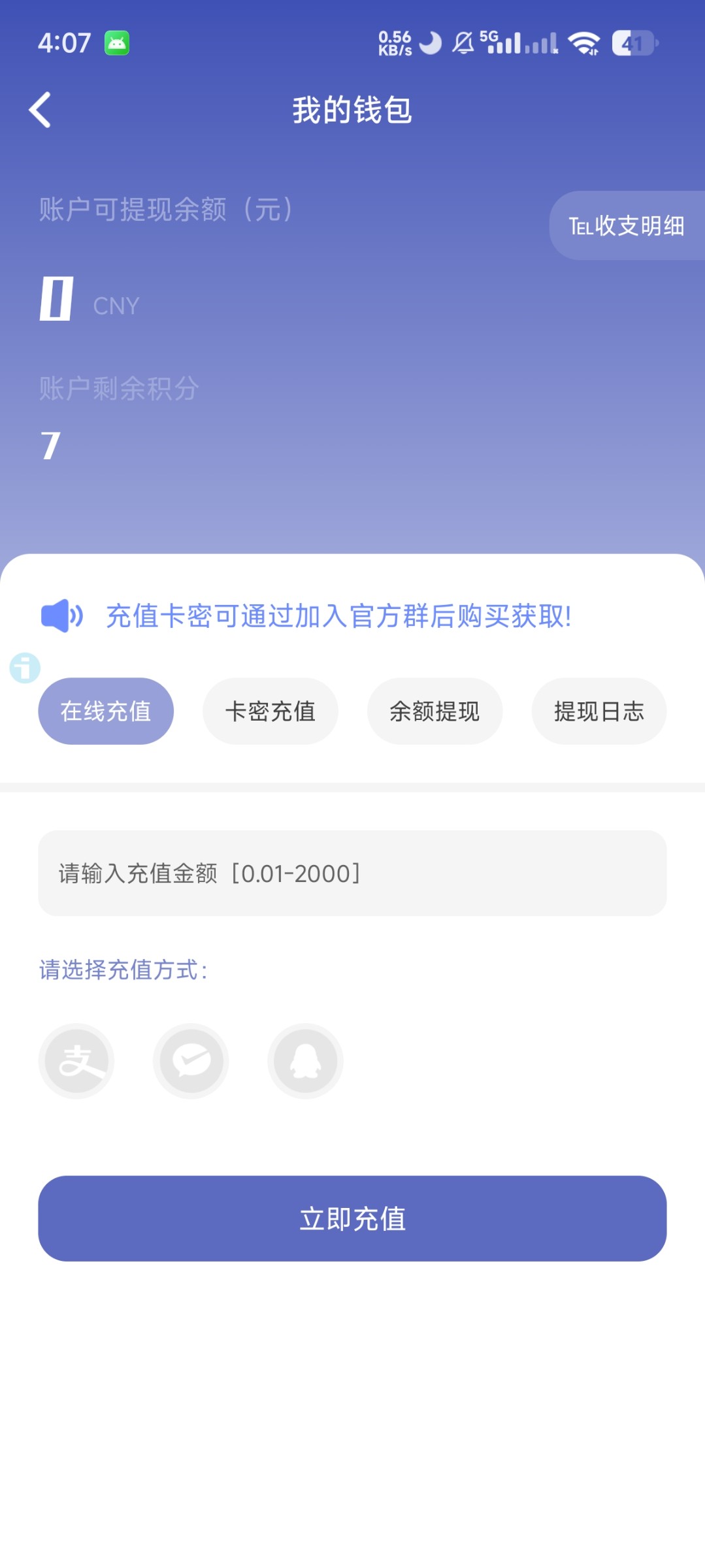Image resolution: width=705 pixels, height=1568 pixels.
Task: Choose WeChat Pay as recharge method
Action: point(191,1061)
